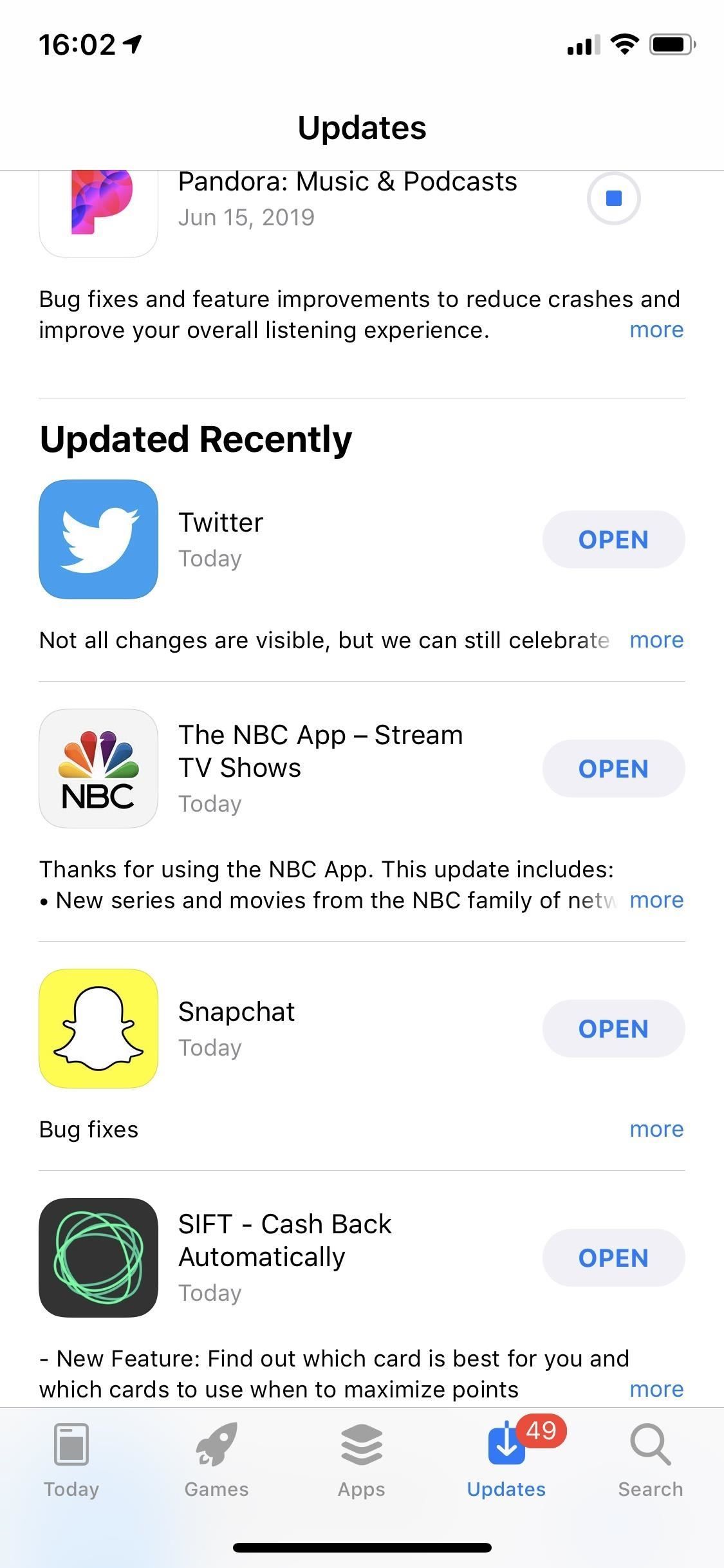Tap more on Pandora's update description
This screenshot has width=724, height=1568.
[x=656, y=330]
